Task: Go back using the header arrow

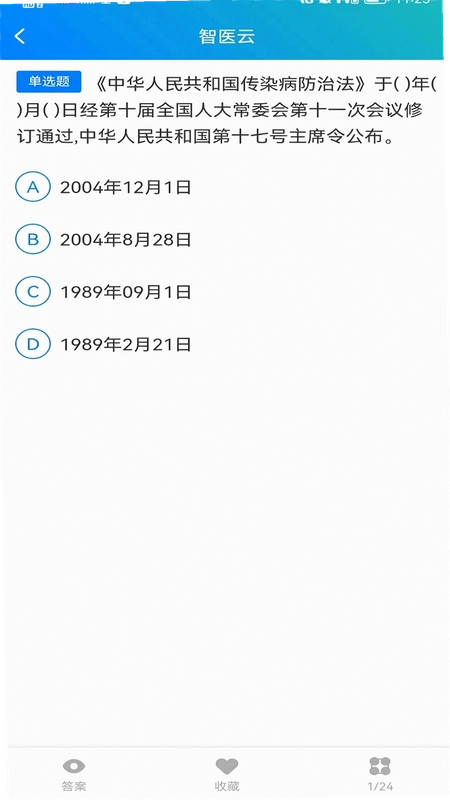Action: [20, 36]
